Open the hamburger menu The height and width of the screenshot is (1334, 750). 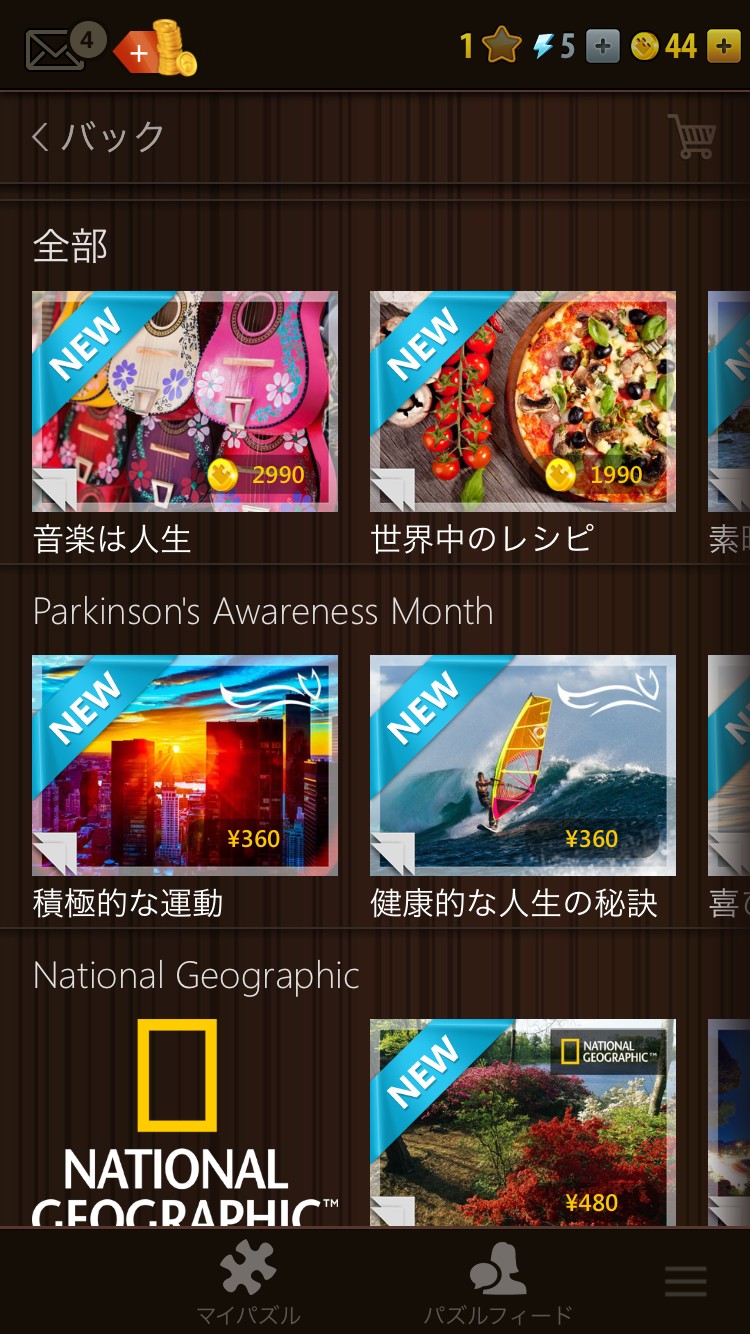coord(685,1281)
